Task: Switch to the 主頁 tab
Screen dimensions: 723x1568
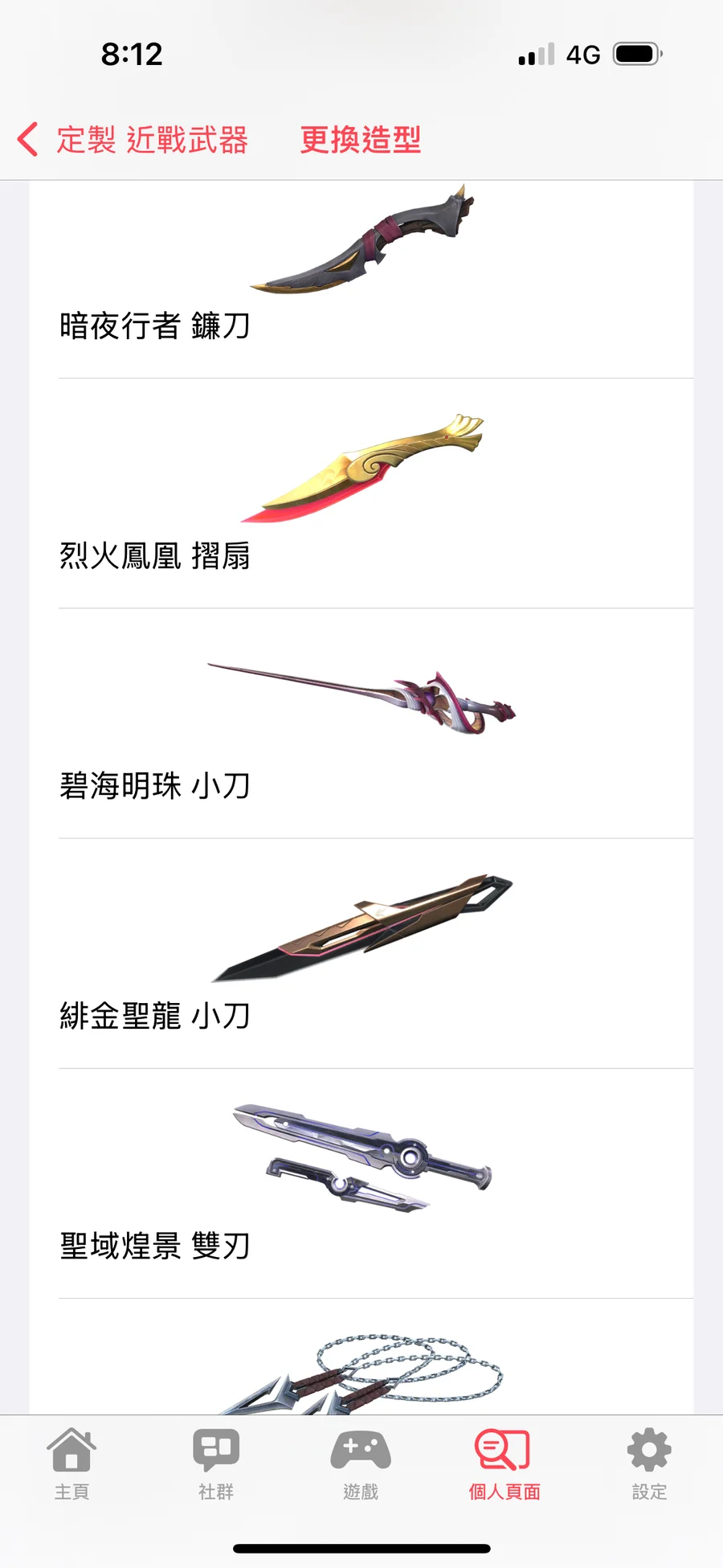Action: click(71, 1464)
